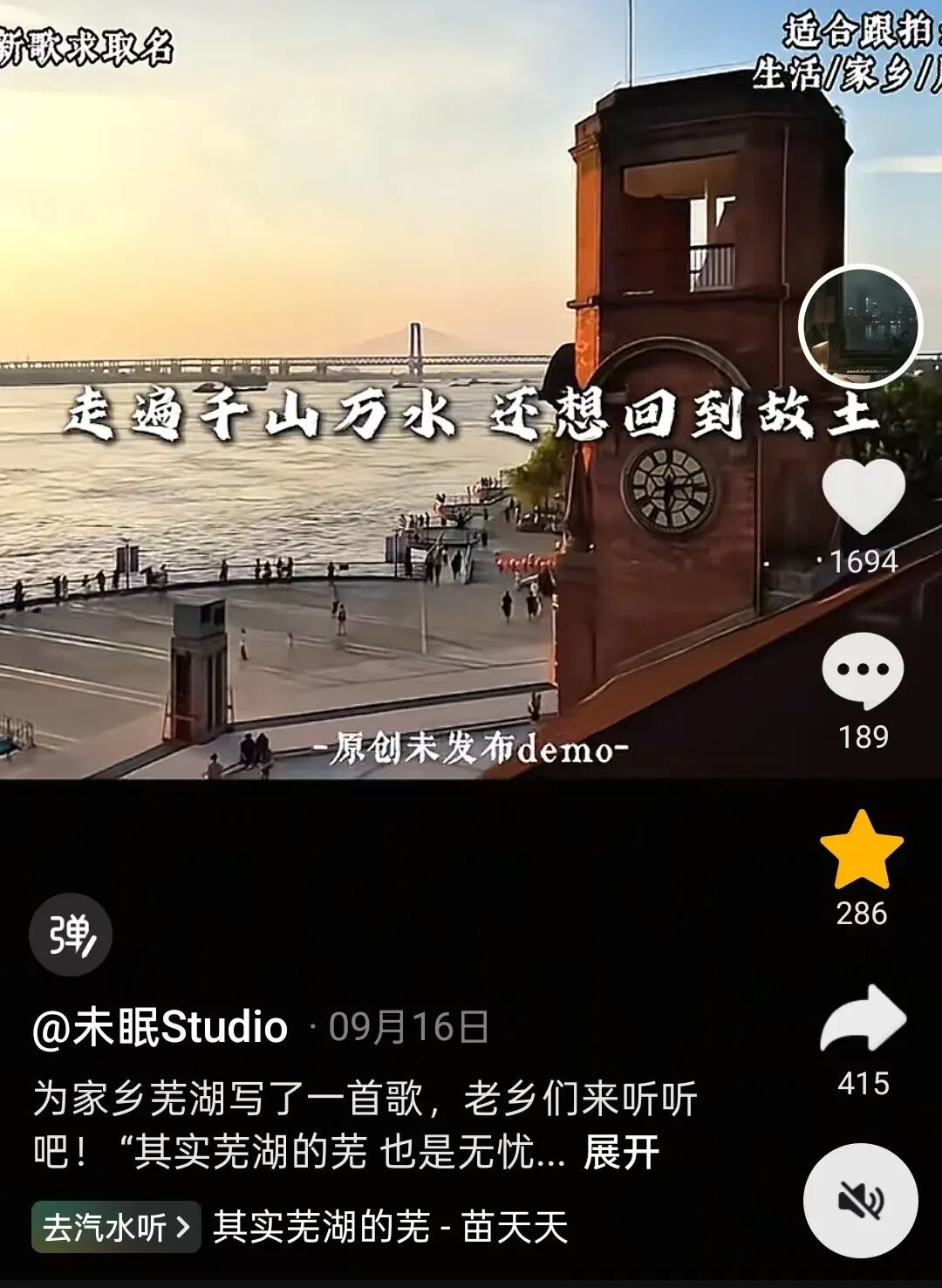Viewport: 942px width, 1288px height.
Task: Open @未眠Studio profile
Action: point(160,1026)
